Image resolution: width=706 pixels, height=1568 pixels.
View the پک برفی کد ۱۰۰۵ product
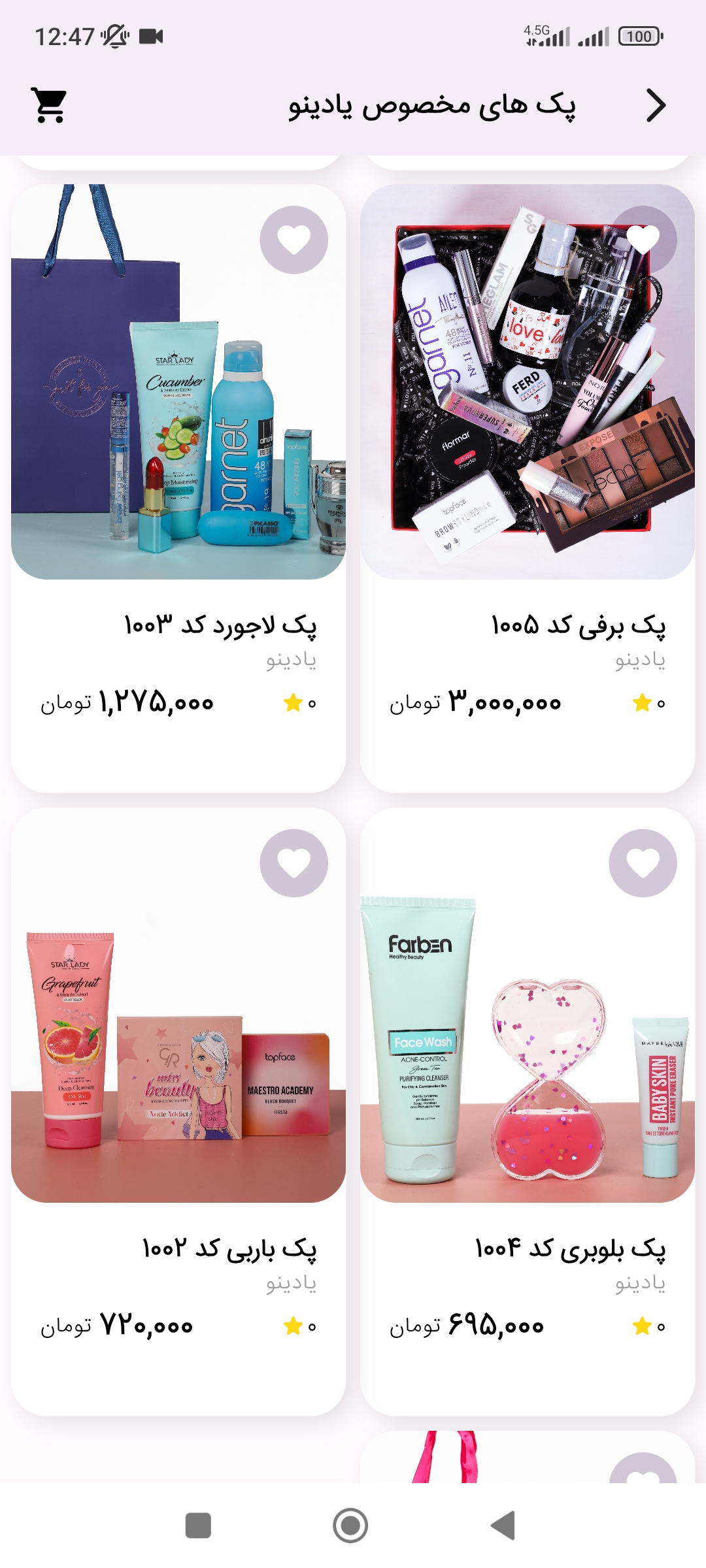pyautogui.click(x=528, y=489)
